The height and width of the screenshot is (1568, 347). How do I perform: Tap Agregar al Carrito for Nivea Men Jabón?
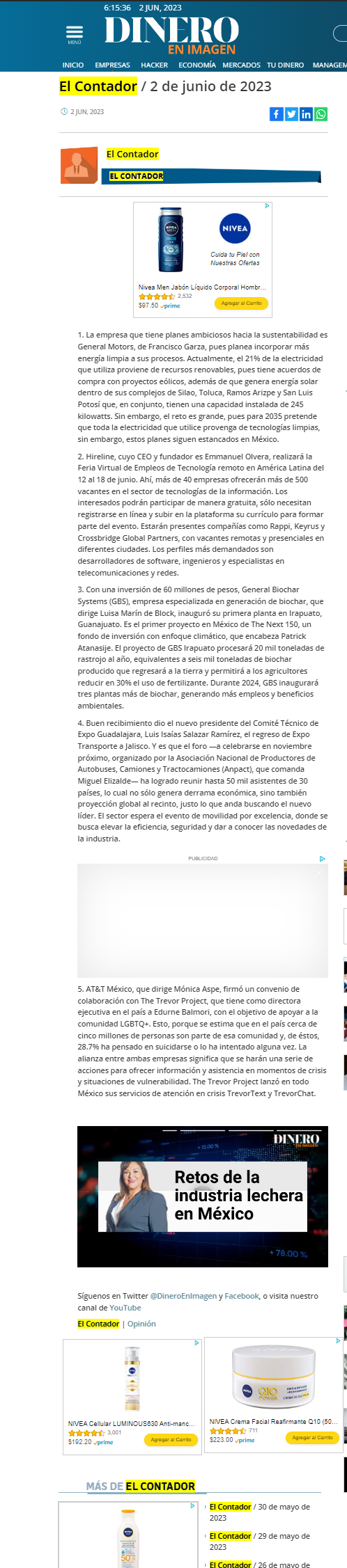[x=241, y=303]
